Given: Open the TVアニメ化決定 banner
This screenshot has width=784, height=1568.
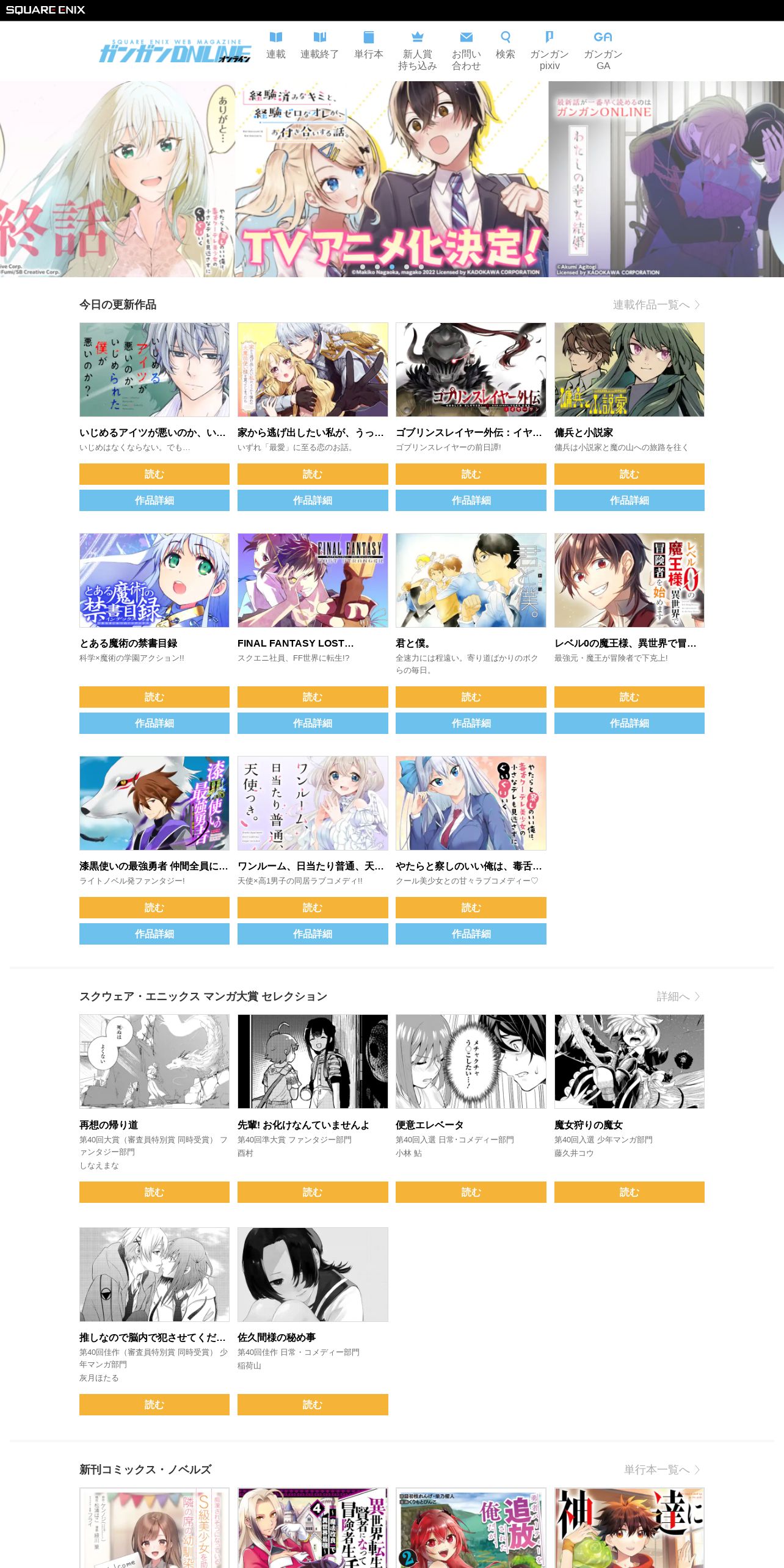Looking at the screenshot, I should 391,179.
